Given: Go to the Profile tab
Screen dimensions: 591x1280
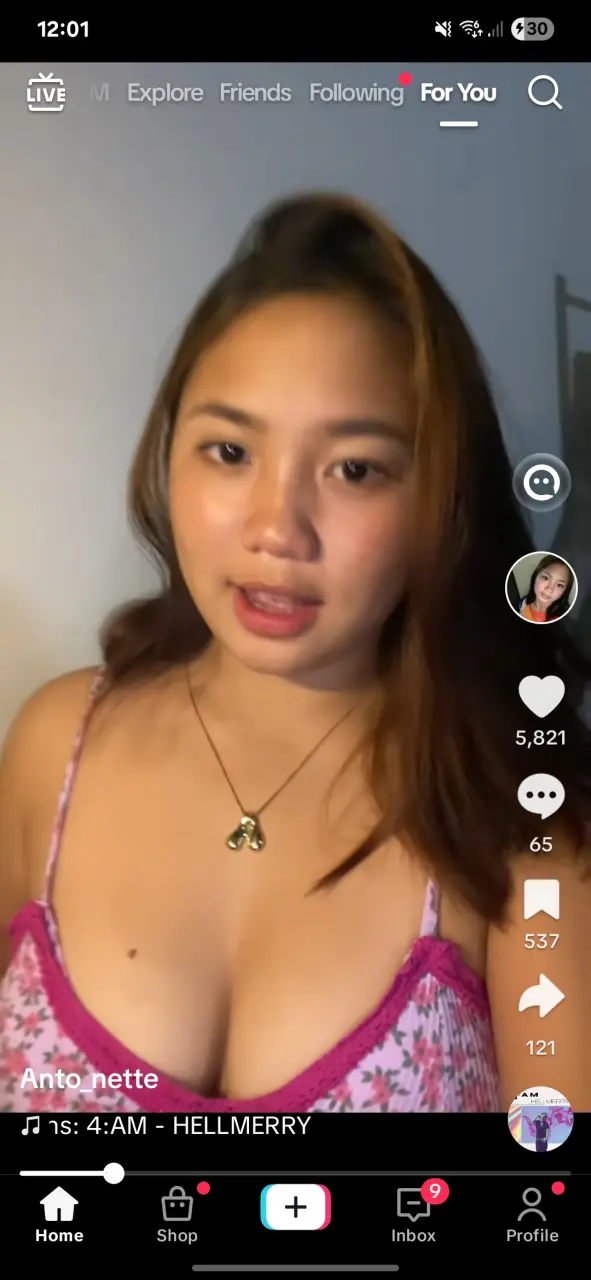Looking at the screenshot, I should pos(532,1214).
